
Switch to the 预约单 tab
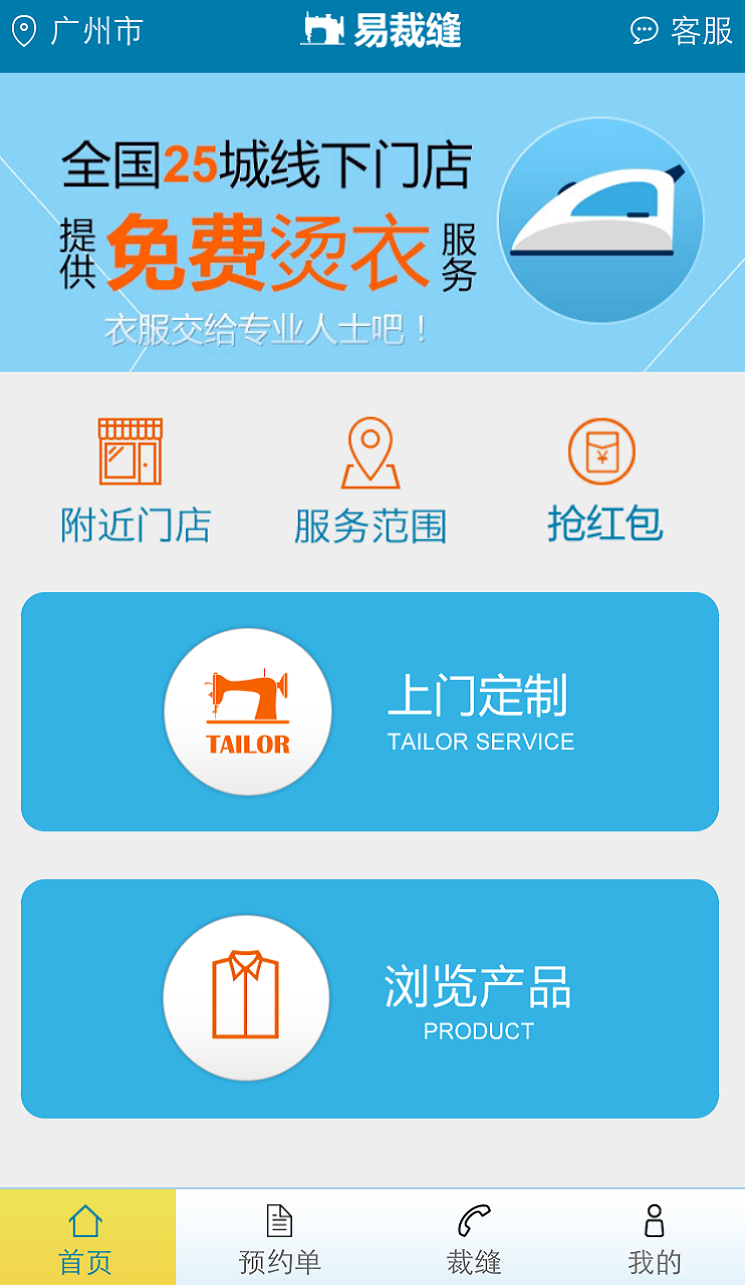point(279,1238)
